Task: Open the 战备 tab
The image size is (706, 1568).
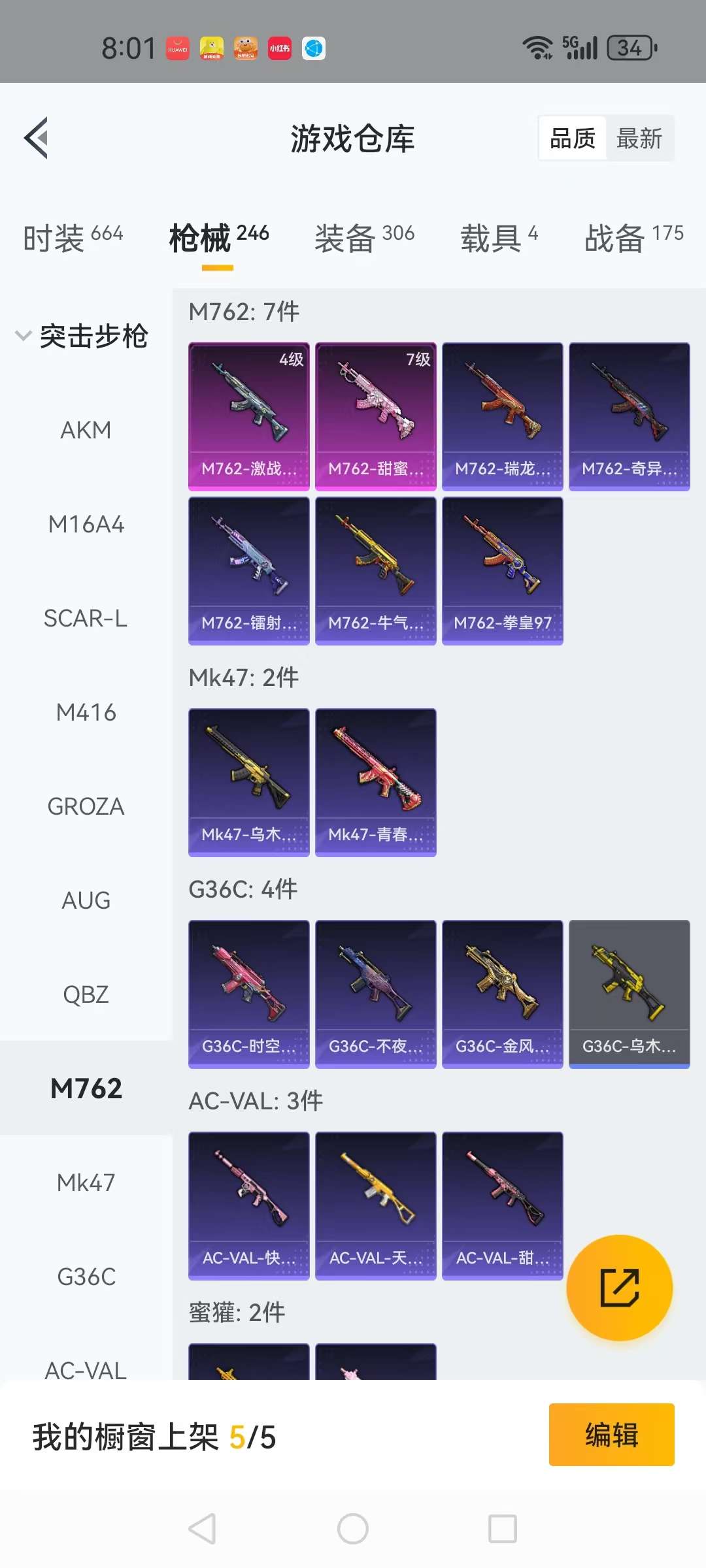Action: point(633,237)
